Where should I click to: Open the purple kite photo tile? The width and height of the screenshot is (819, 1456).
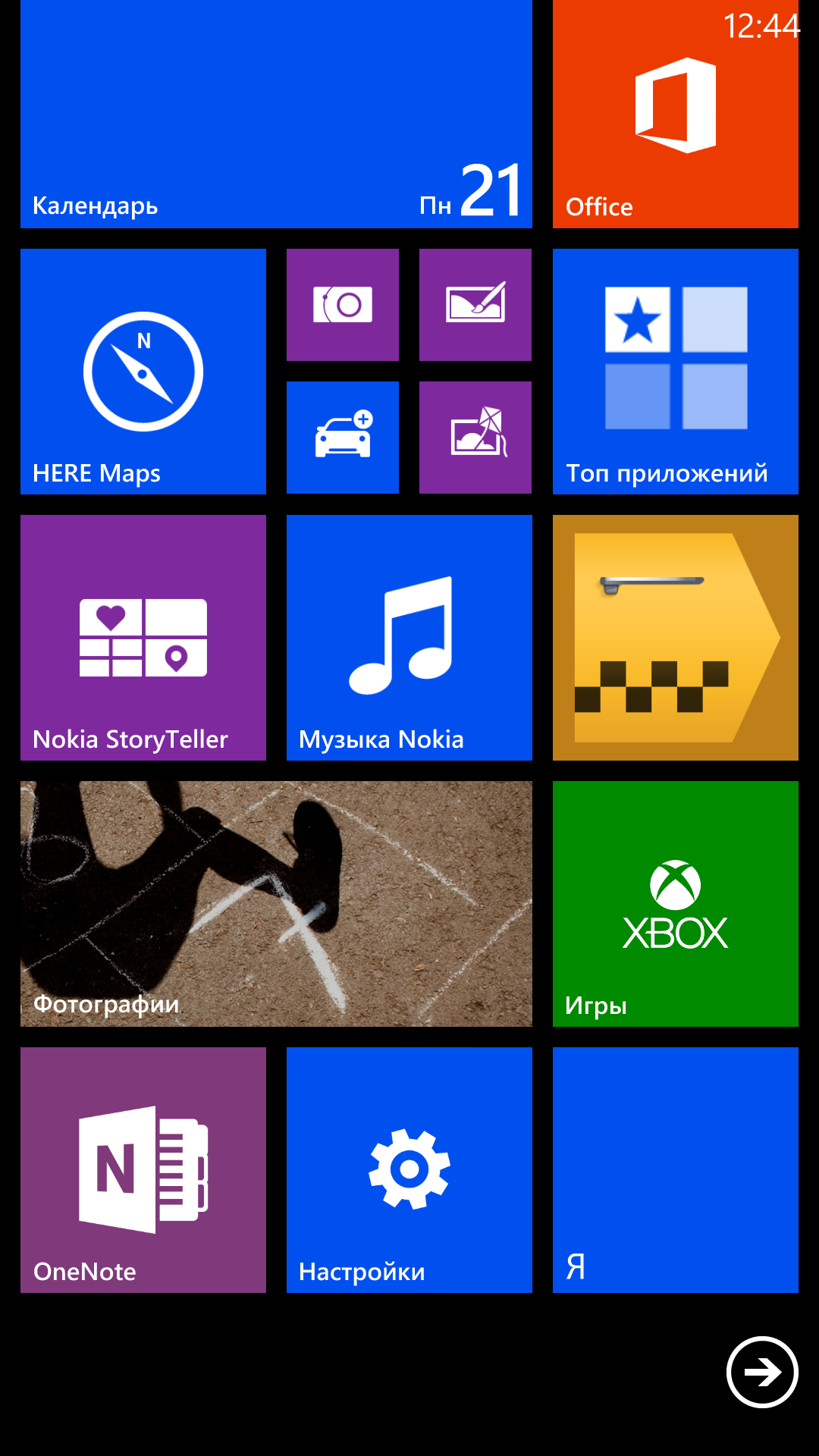tap(475, 438)
